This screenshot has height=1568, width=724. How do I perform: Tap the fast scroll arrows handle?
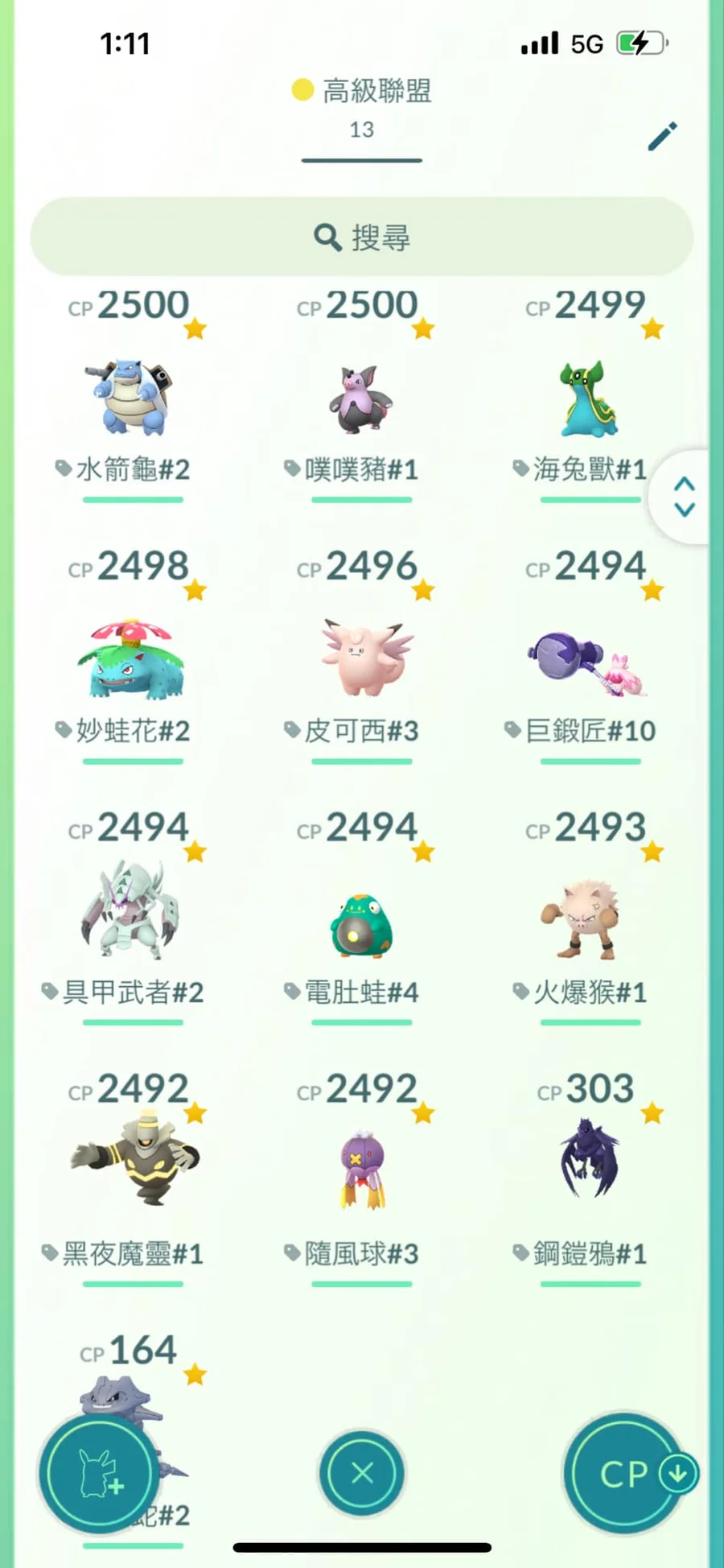pos(684,497)
